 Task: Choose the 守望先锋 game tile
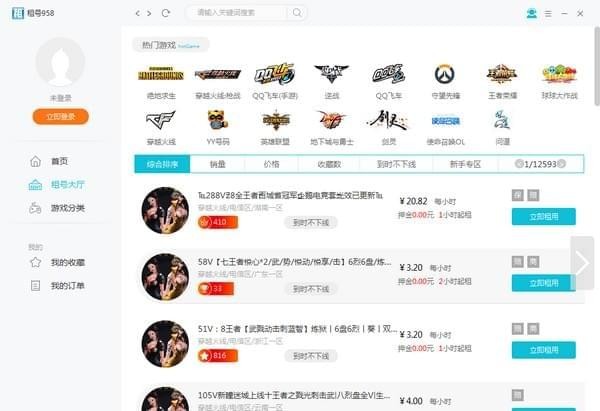point(444,79)
